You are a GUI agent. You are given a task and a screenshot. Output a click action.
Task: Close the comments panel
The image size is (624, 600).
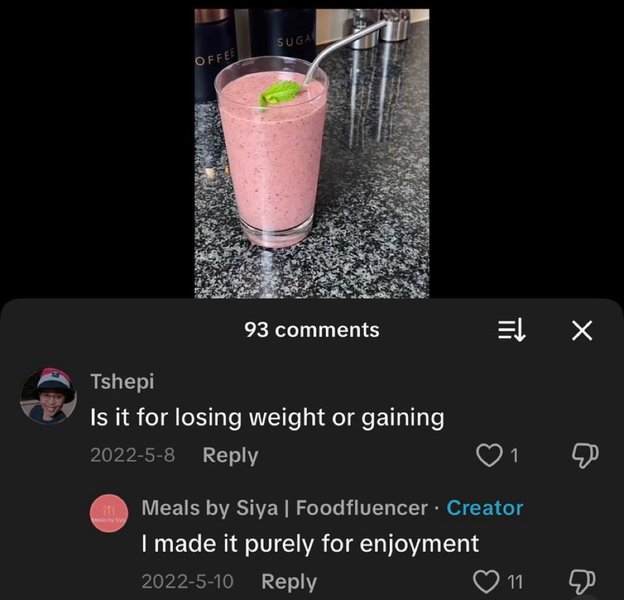(x=582, y=330)
